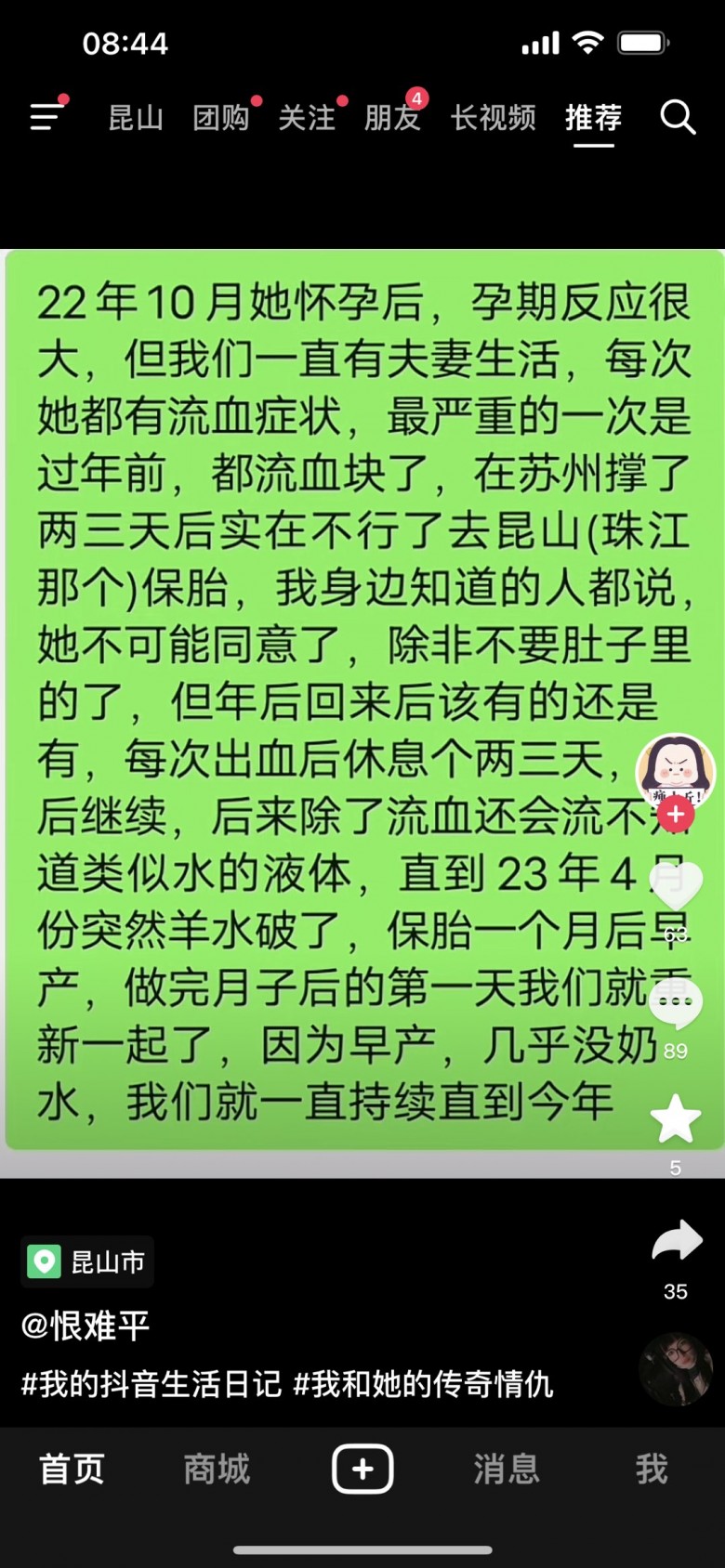Add video to favorites with star

click(x=676, y=1118)
